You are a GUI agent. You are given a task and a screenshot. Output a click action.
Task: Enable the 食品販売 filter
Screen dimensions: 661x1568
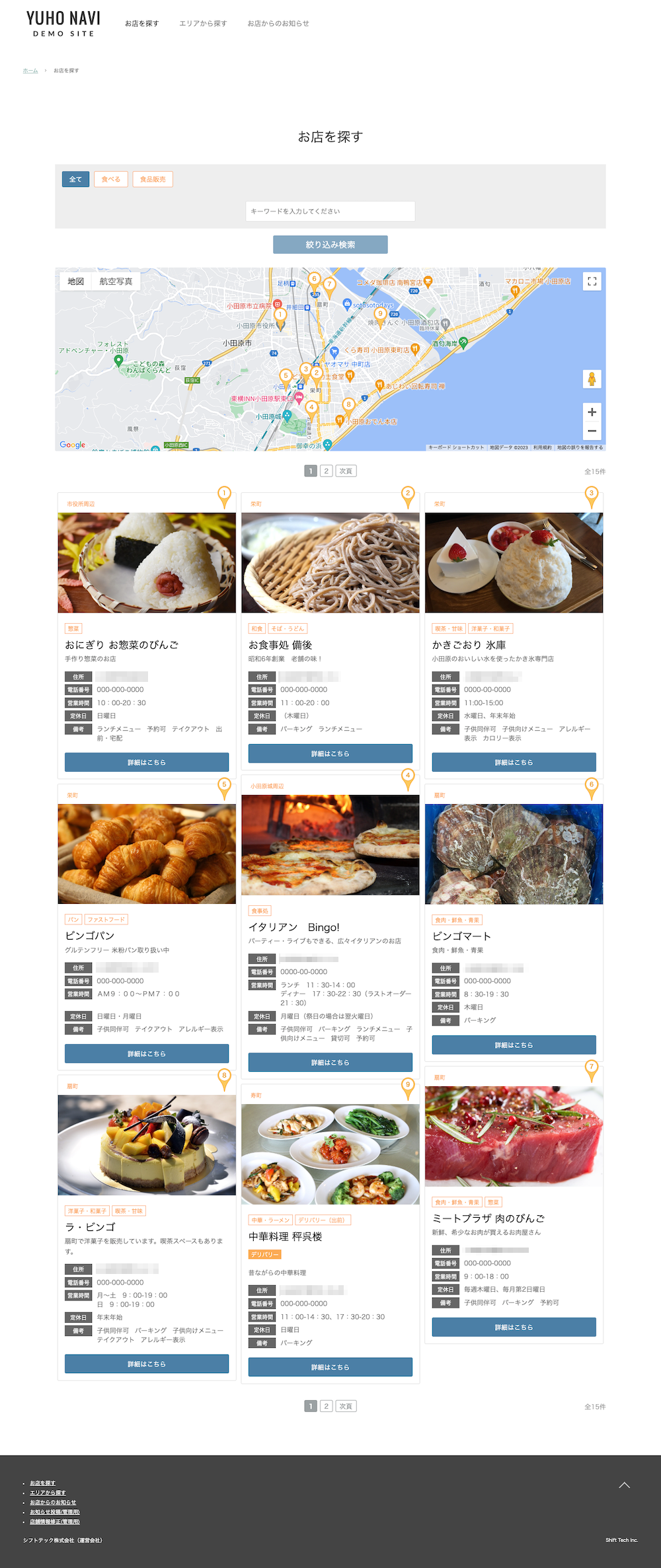(x=154, y=179)
